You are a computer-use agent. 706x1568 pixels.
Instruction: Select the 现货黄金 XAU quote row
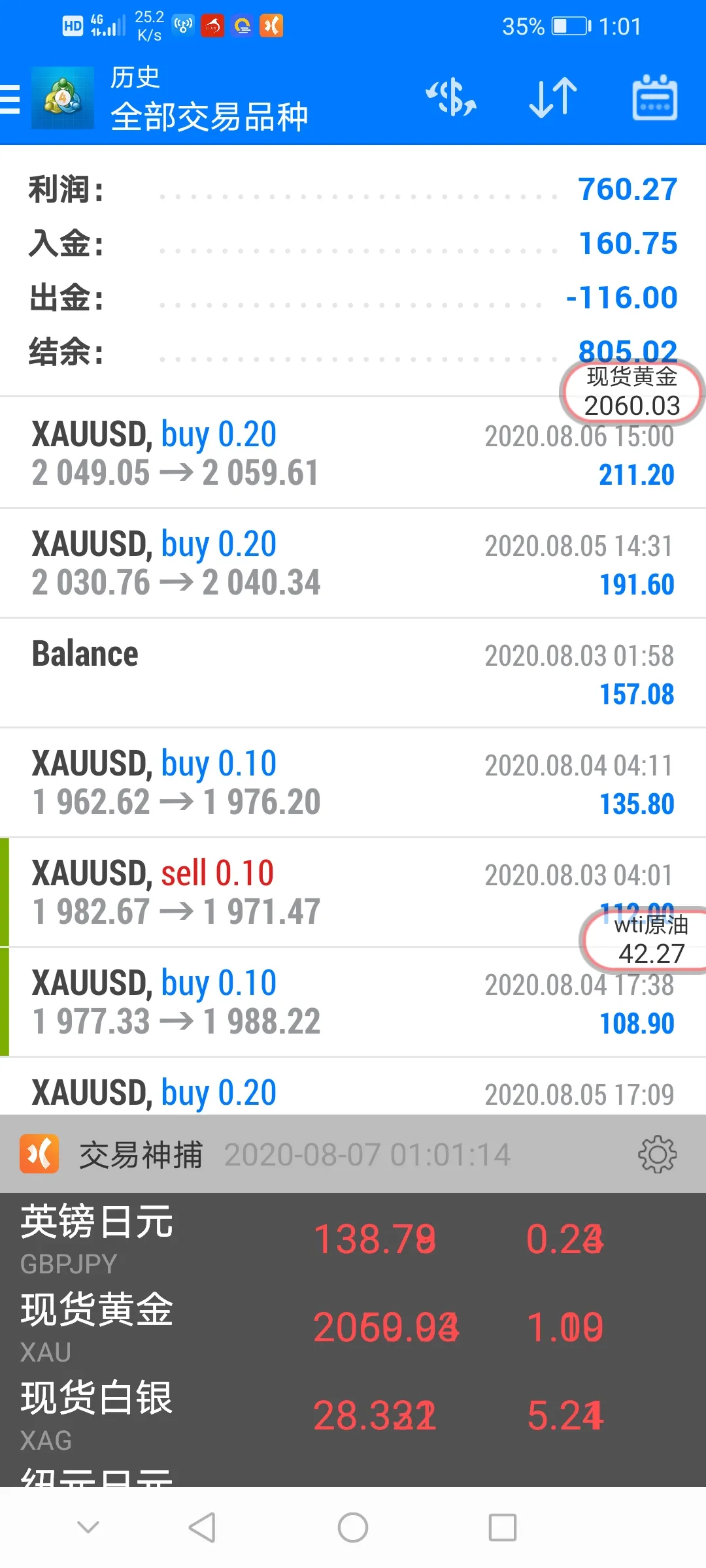[353, 1326]
